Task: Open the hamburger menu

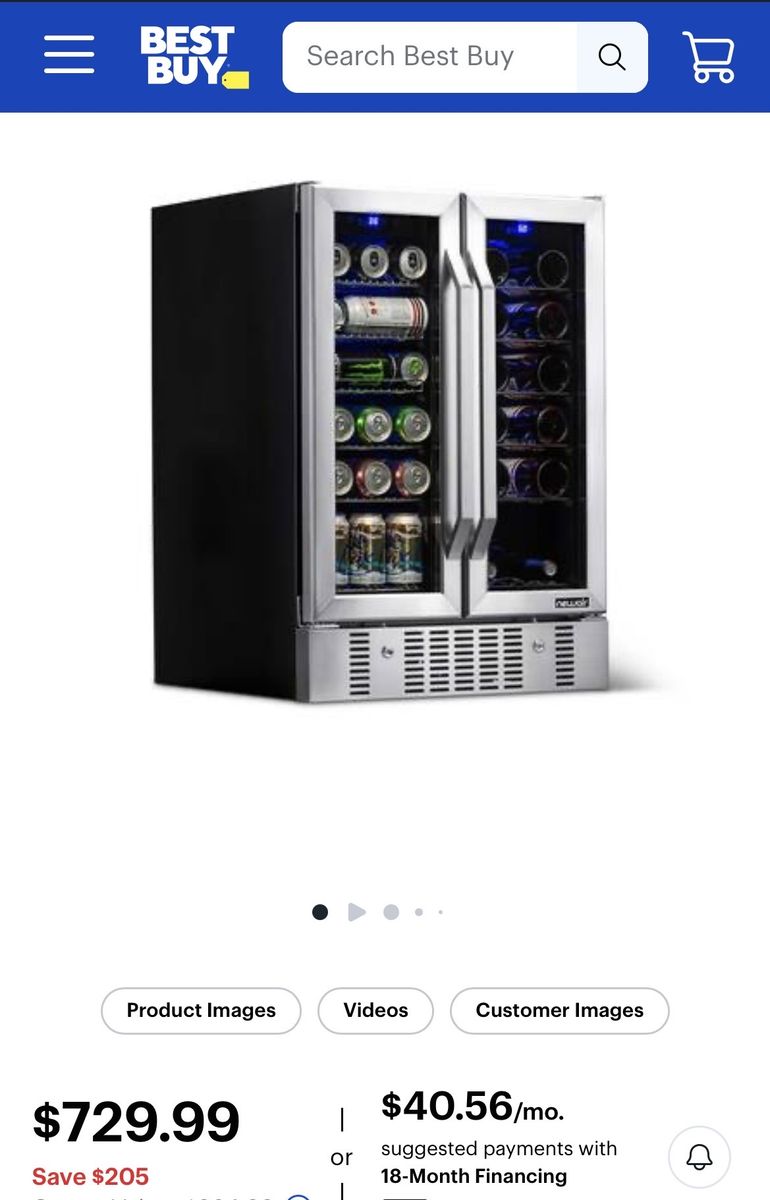Action: (x=69, y=56)
